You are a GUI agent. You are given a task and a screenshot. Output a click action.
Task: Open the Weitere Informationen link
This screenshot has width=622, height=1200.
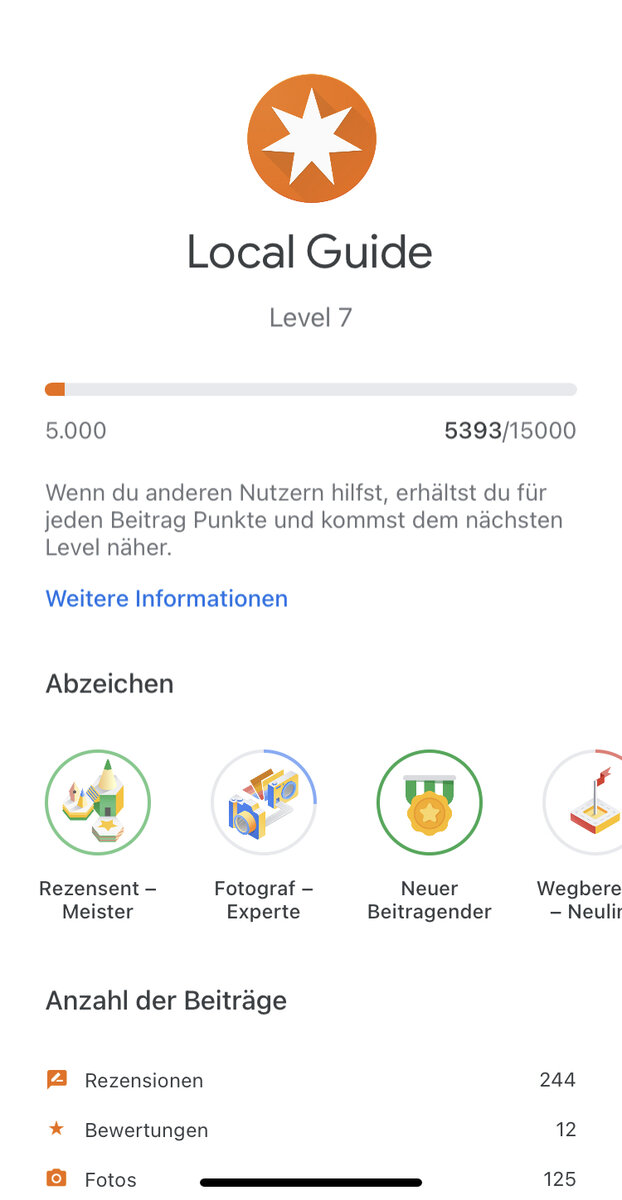pyautogui.click(x=166, y=599)
